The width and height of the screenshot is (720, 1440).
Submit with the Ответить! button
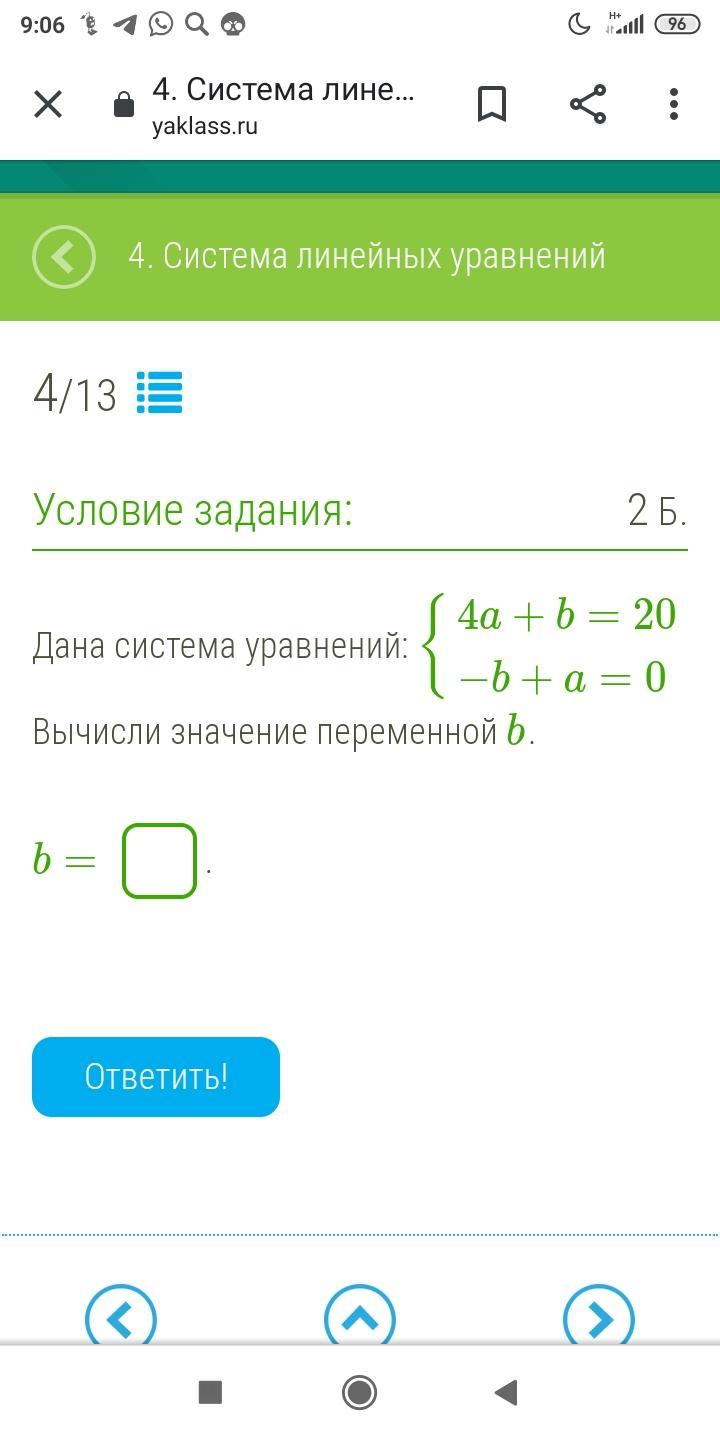coord(156,1077)
